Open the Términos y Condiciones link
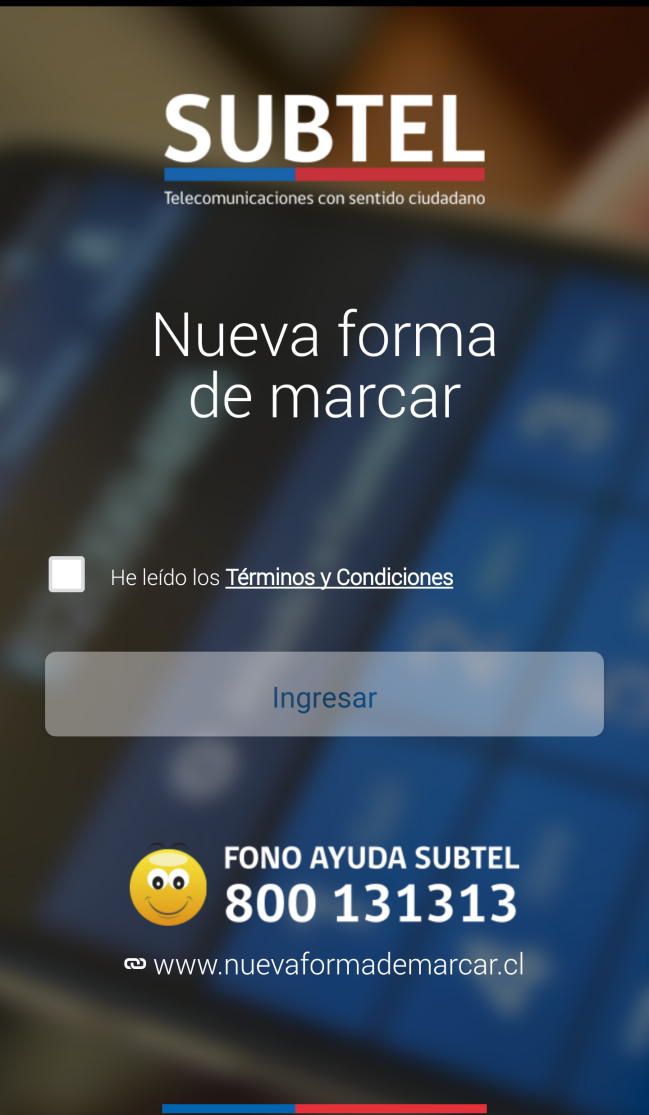Viewport: 649px width, 1115px height. [x=339, y=578]
